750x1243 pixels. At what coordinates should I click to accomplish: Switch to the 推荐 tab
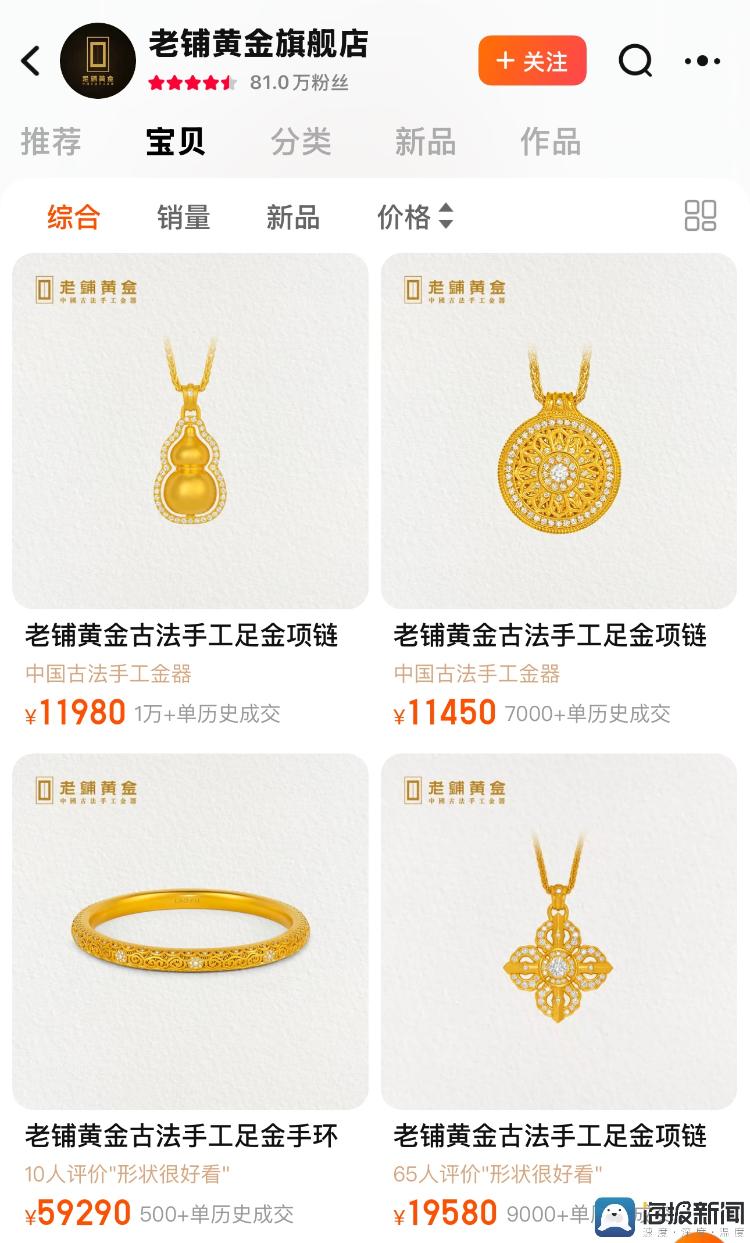(50, 142)
